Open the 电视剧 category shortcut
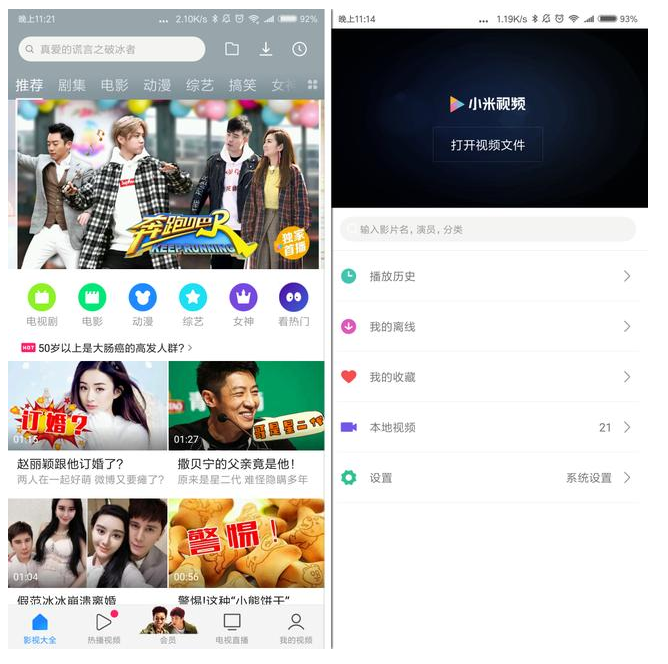The width and height of the screenshot is (668, 664). click(x=41, y=303)
